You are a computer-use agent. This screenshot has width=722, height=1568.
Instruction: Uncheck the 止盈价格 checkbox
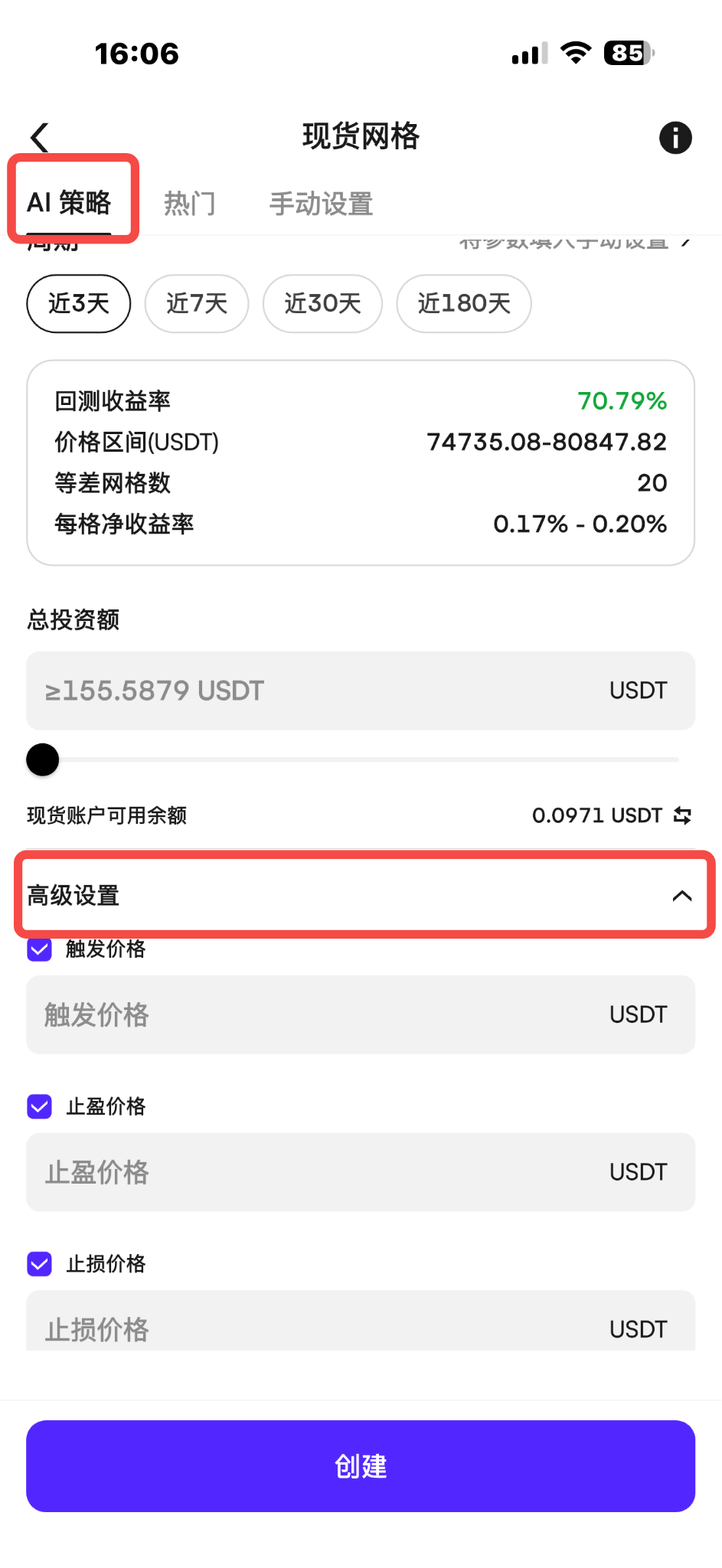click(39, 1106)
